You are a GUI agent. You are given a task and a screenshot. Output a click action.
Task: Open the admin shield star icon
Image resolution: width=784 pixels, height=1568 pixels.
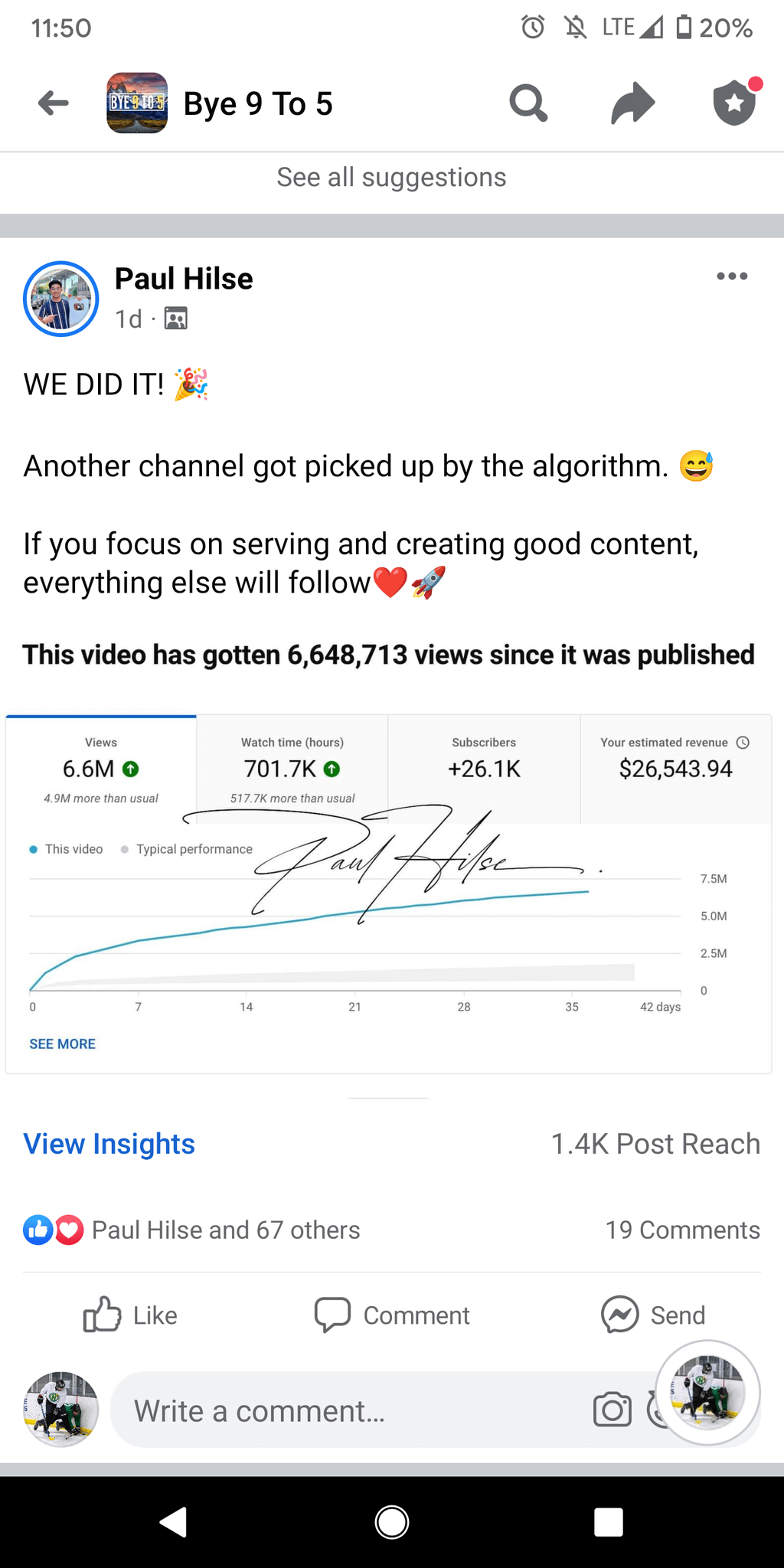(735, 103)
